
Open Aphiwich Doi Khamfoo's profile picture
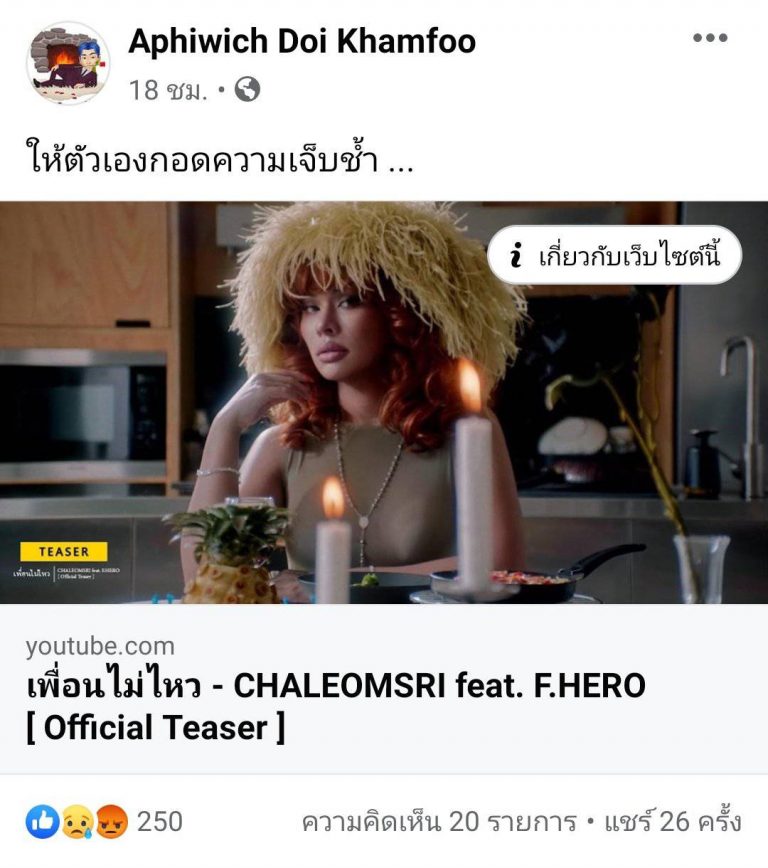point(68,63)
